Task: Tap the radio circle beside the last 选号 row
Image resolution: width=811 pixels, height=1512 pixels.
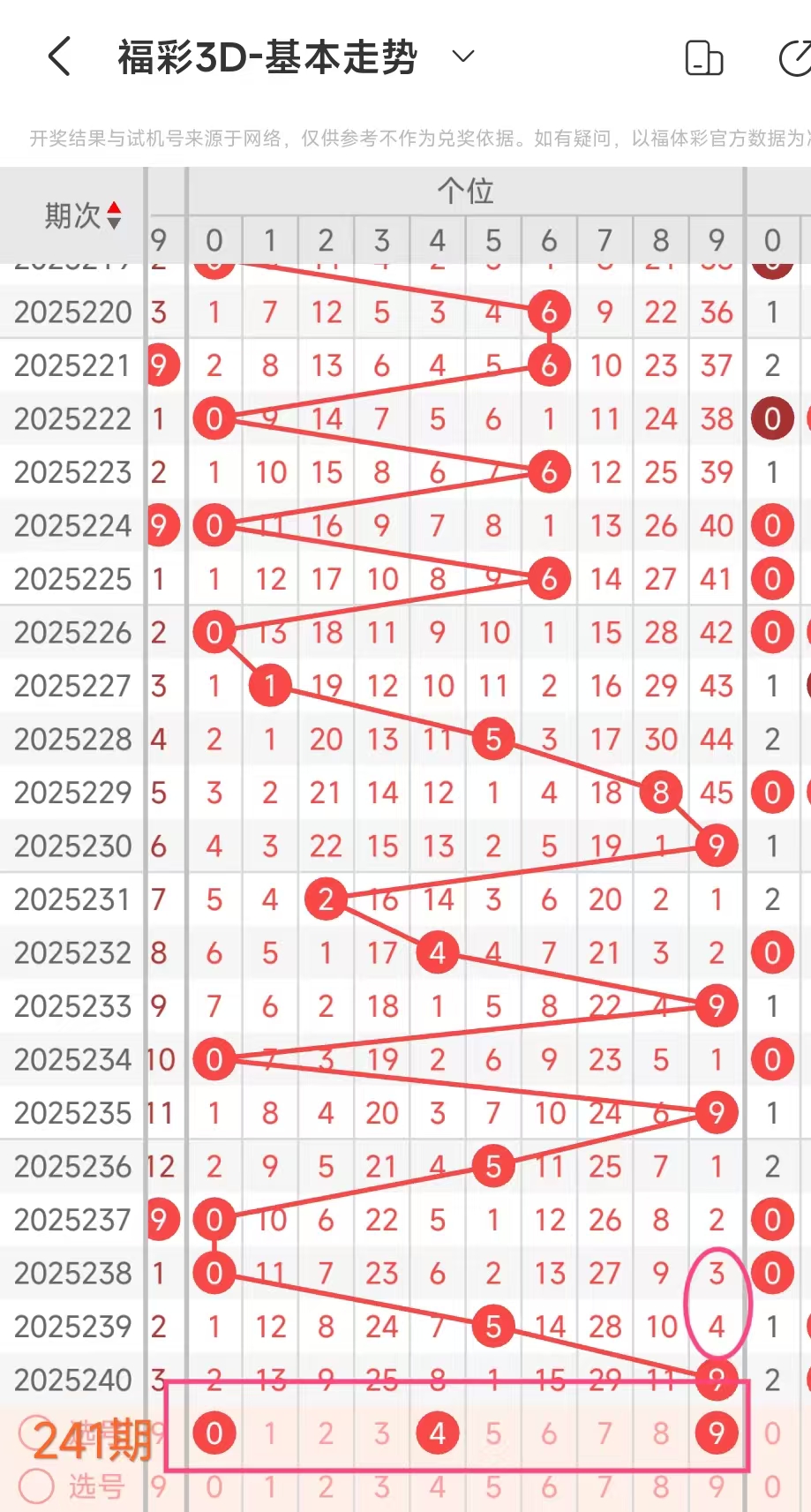Action: point(36,1486)
